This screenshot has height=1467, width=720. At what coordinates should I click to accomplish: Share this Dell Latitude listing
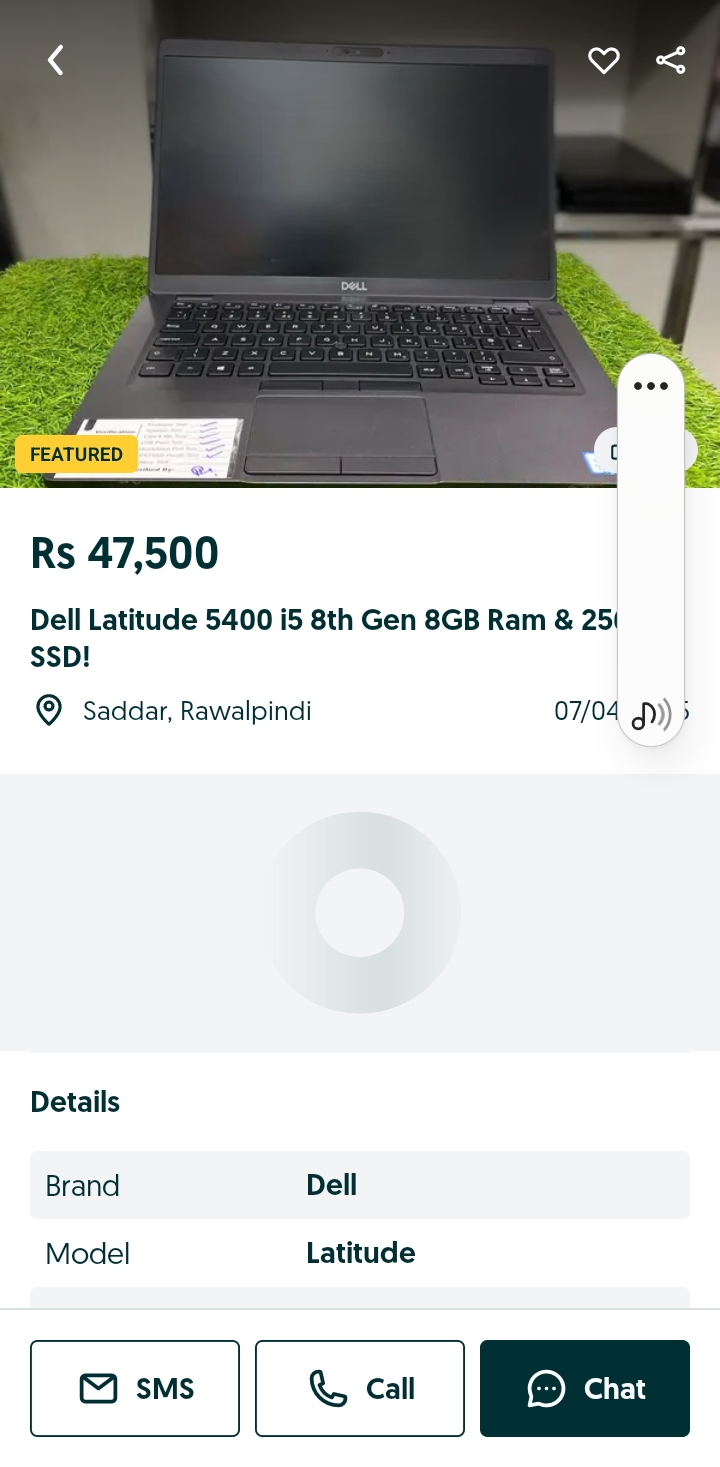point(670,61)
